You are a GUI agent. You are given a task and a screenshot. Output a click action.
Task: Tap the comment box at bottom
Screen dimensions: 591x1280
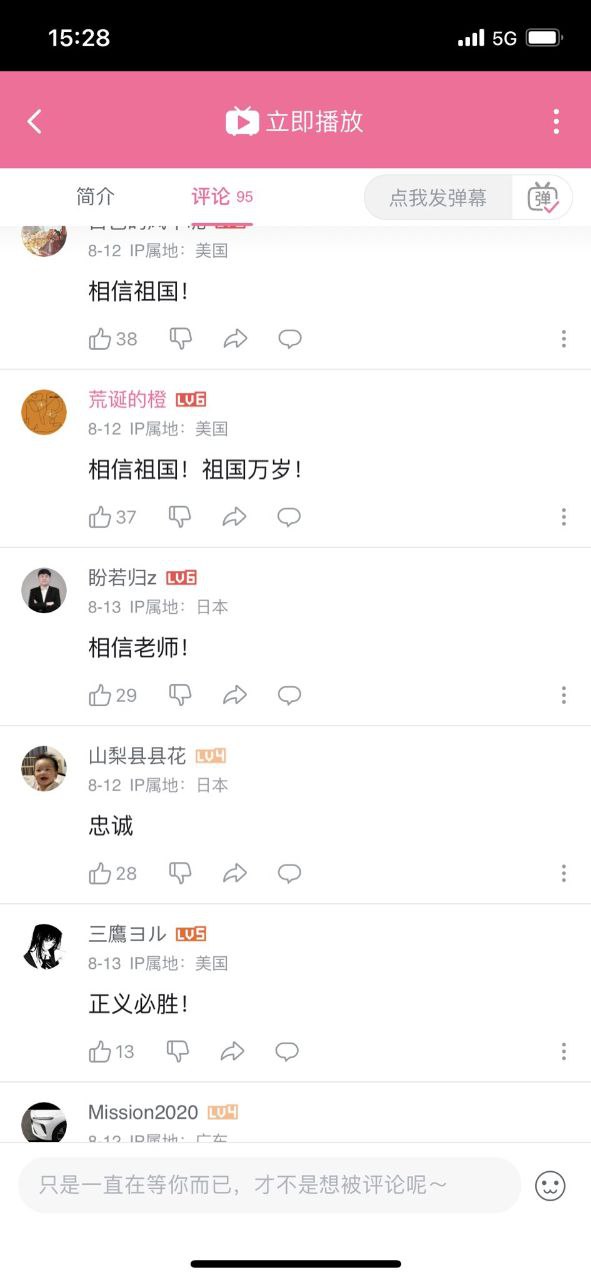tap(270, 1185)
